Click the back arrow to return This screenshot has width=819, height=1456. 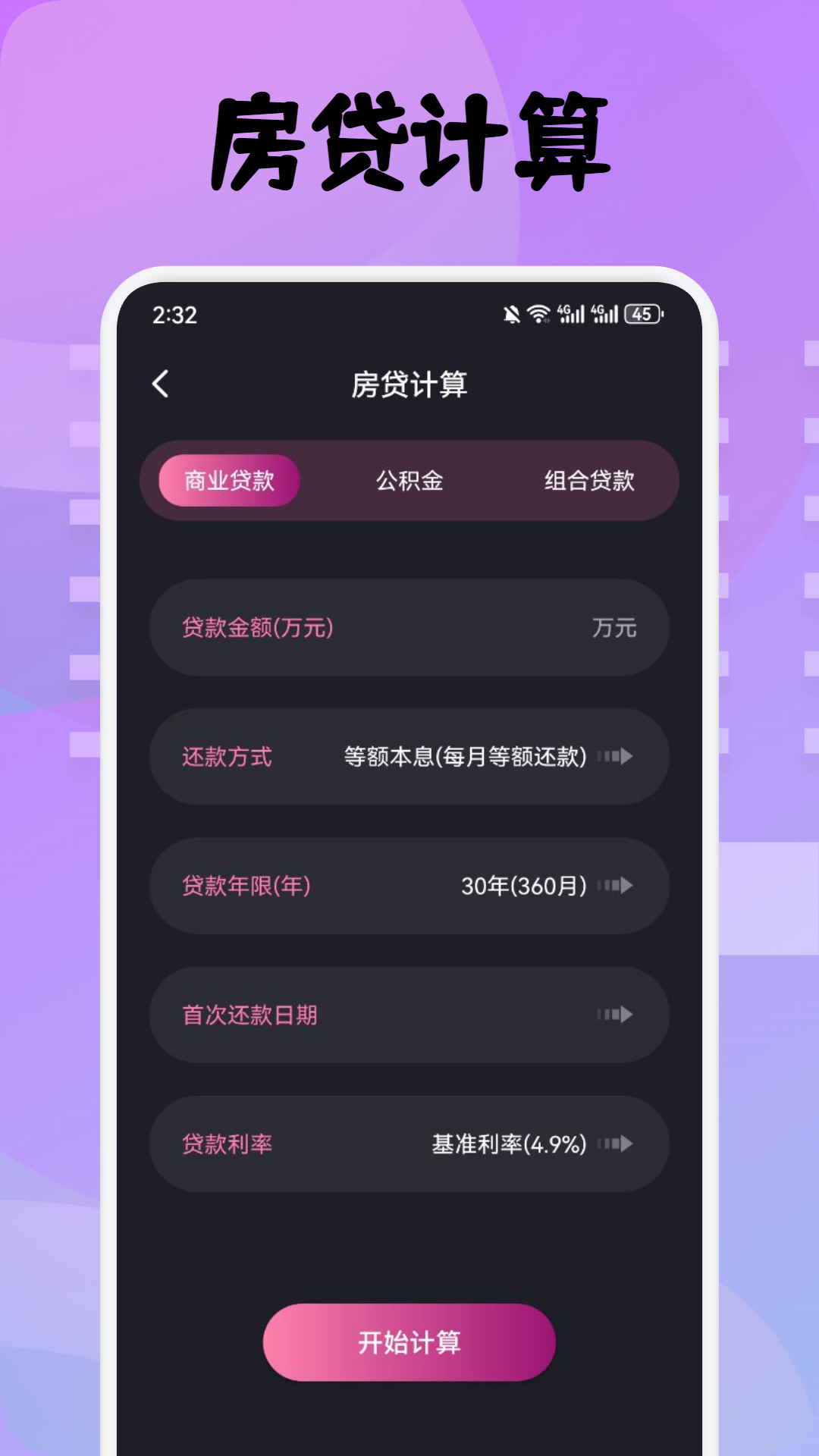tap(161, 384)
